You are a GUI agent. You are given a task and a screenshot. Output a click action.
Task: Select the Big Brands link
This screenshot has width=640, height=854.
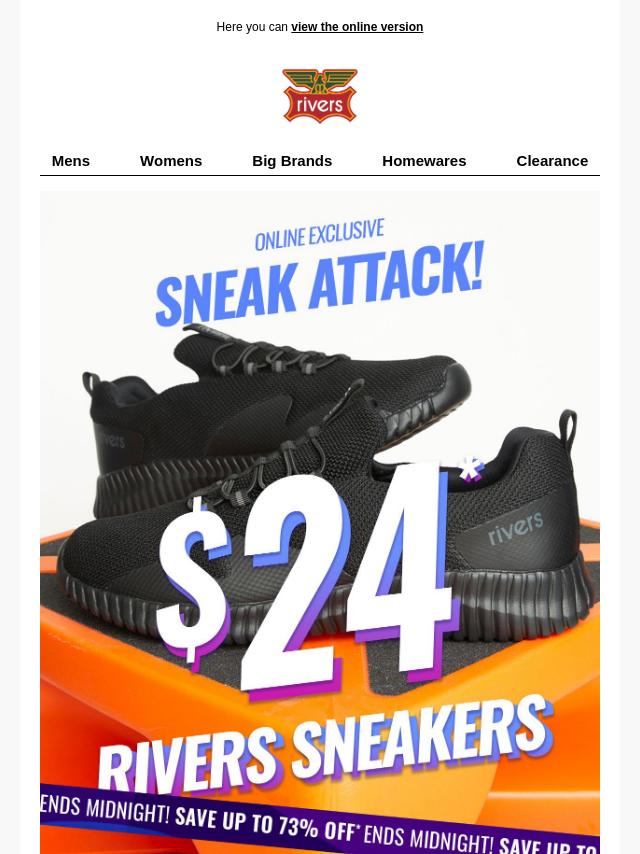pos(292,161)
